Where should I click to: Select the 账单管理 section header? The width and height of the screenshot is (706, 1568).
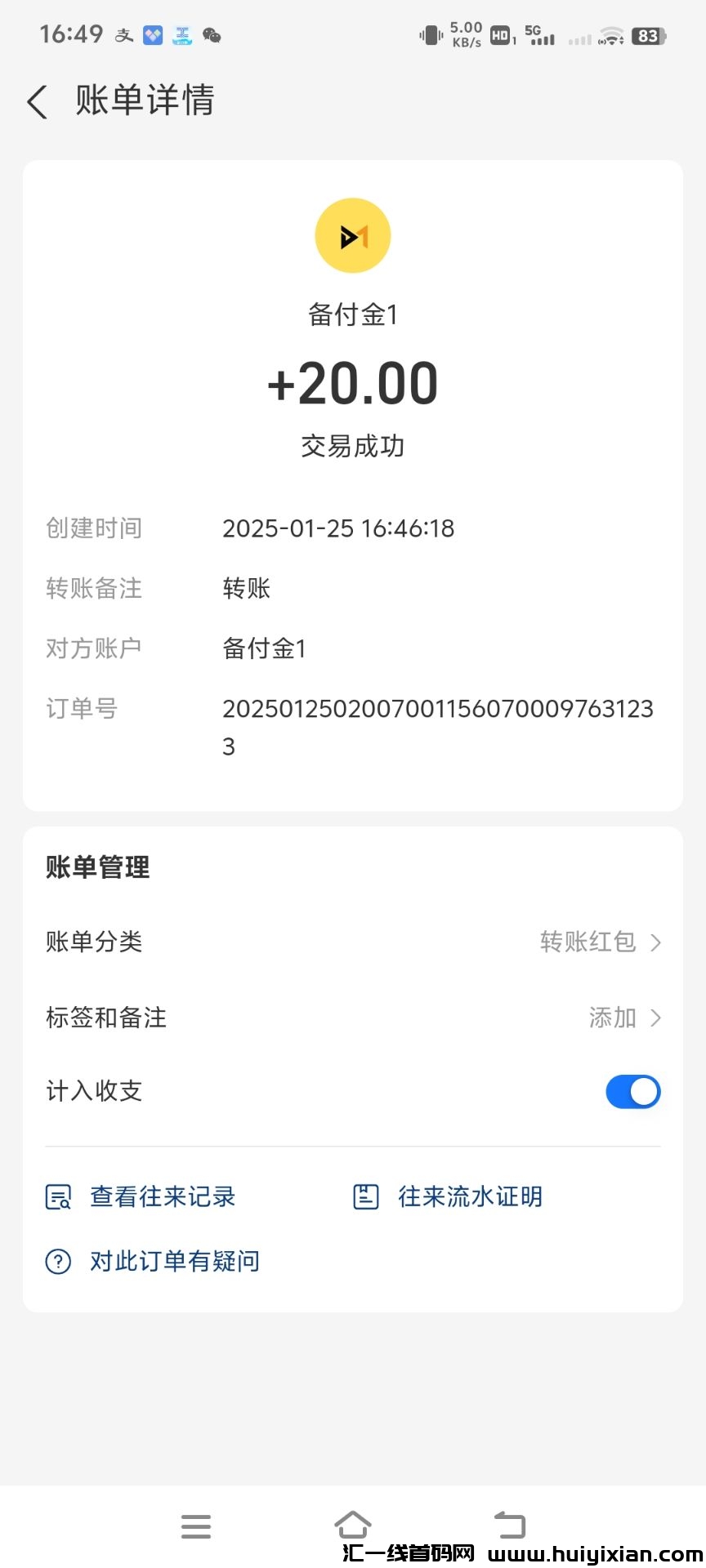coord(97,867)
